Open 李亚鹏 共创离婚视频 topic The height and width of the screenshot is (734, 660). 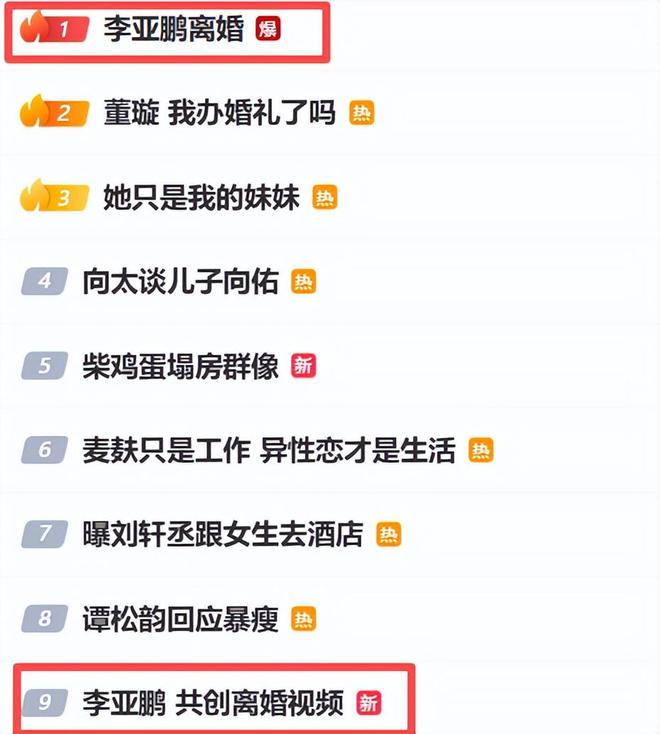coord(212,703)
